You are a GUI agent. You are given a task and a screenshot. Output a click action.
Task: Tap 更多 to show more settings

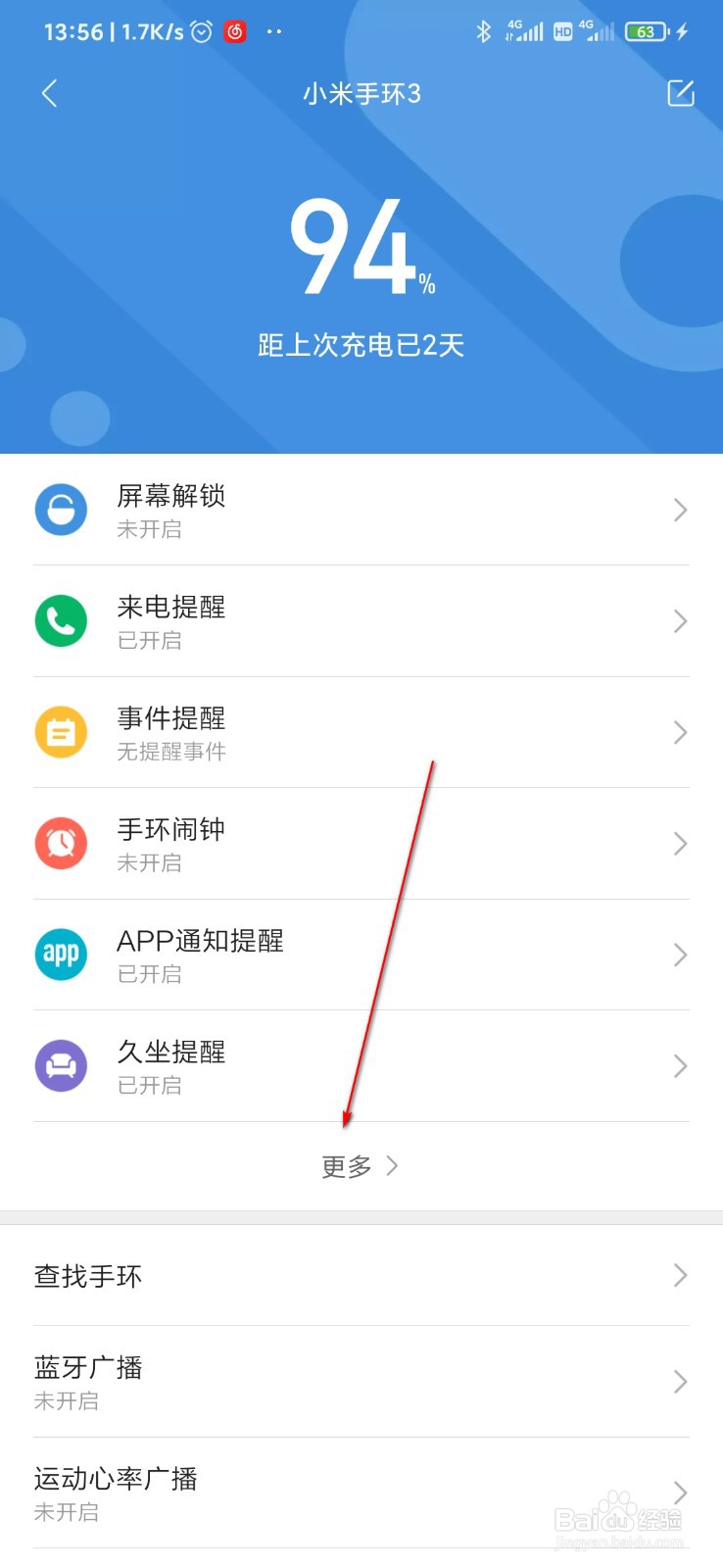pyautogui.click(x=344, y=1165)
